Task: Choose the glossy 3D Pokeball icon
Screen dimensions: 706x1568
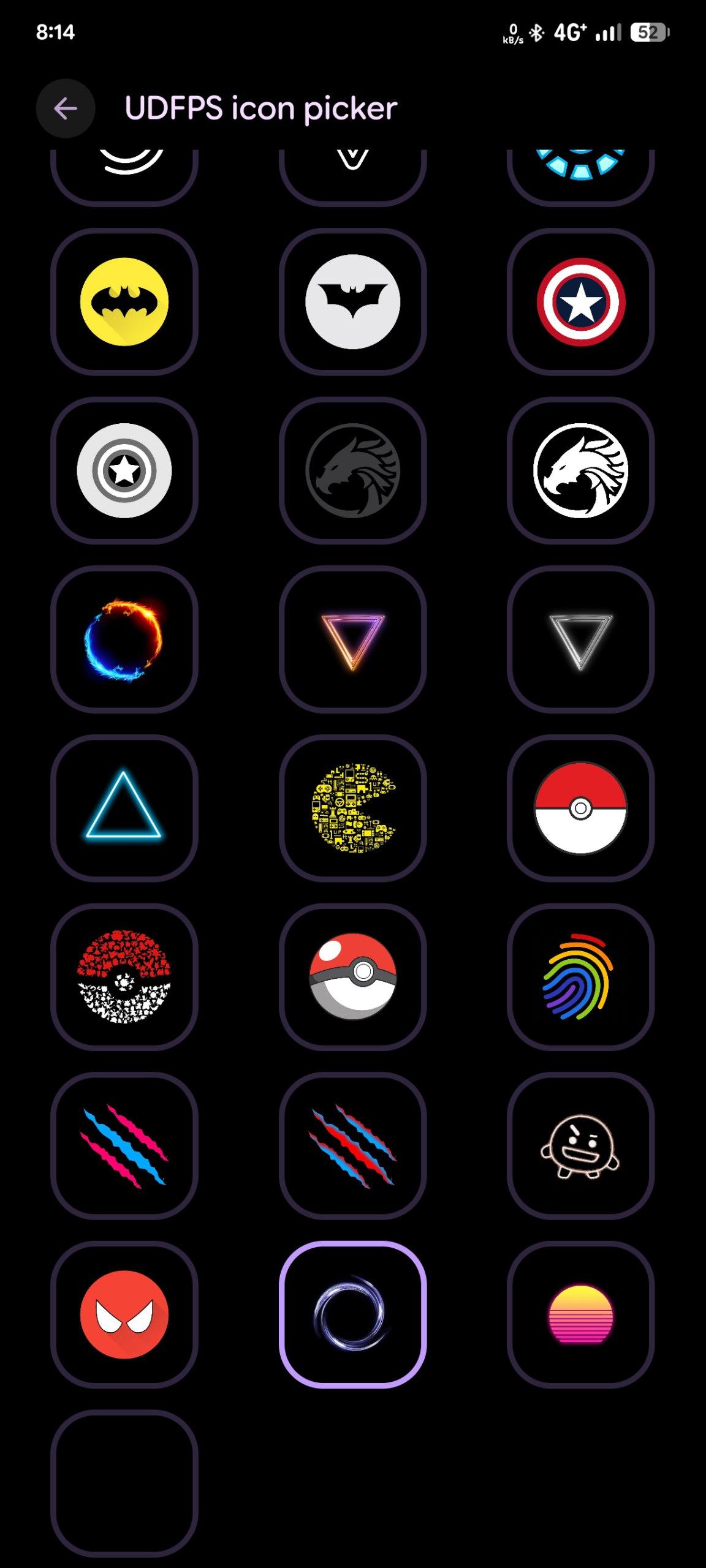Action: click(x=352, y=977)
